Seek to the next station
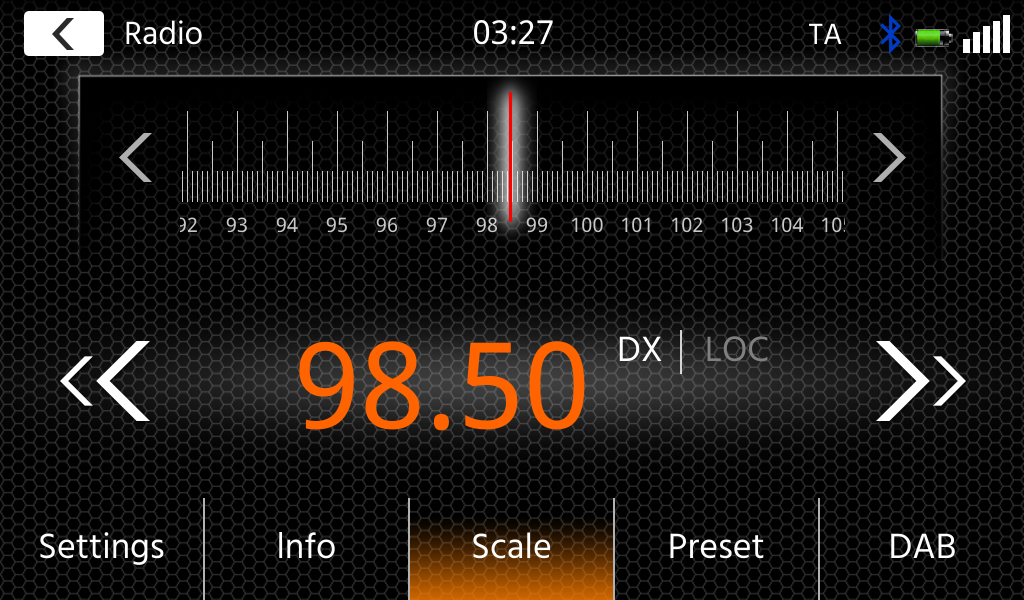The height and width of the screenshot is (600, 1024). [920, 381]
